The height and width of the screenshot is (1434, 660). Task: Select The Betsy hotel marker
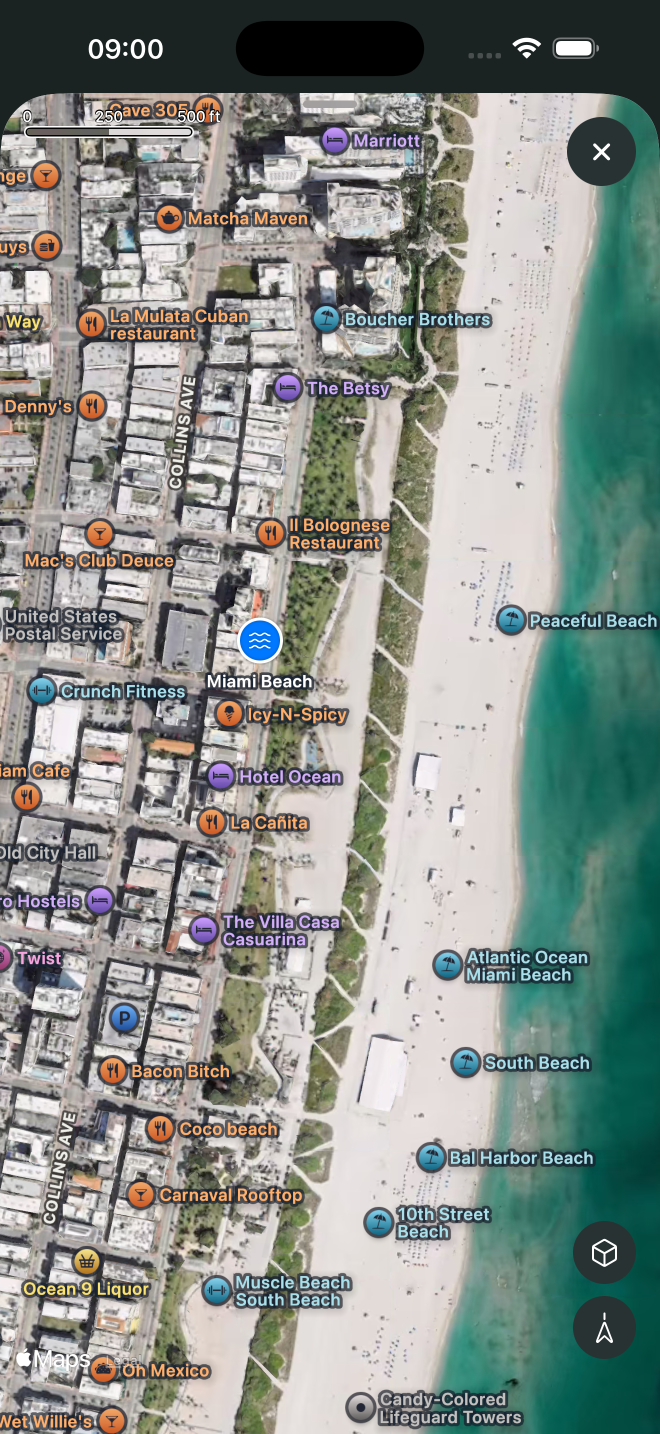click(288, 387)
